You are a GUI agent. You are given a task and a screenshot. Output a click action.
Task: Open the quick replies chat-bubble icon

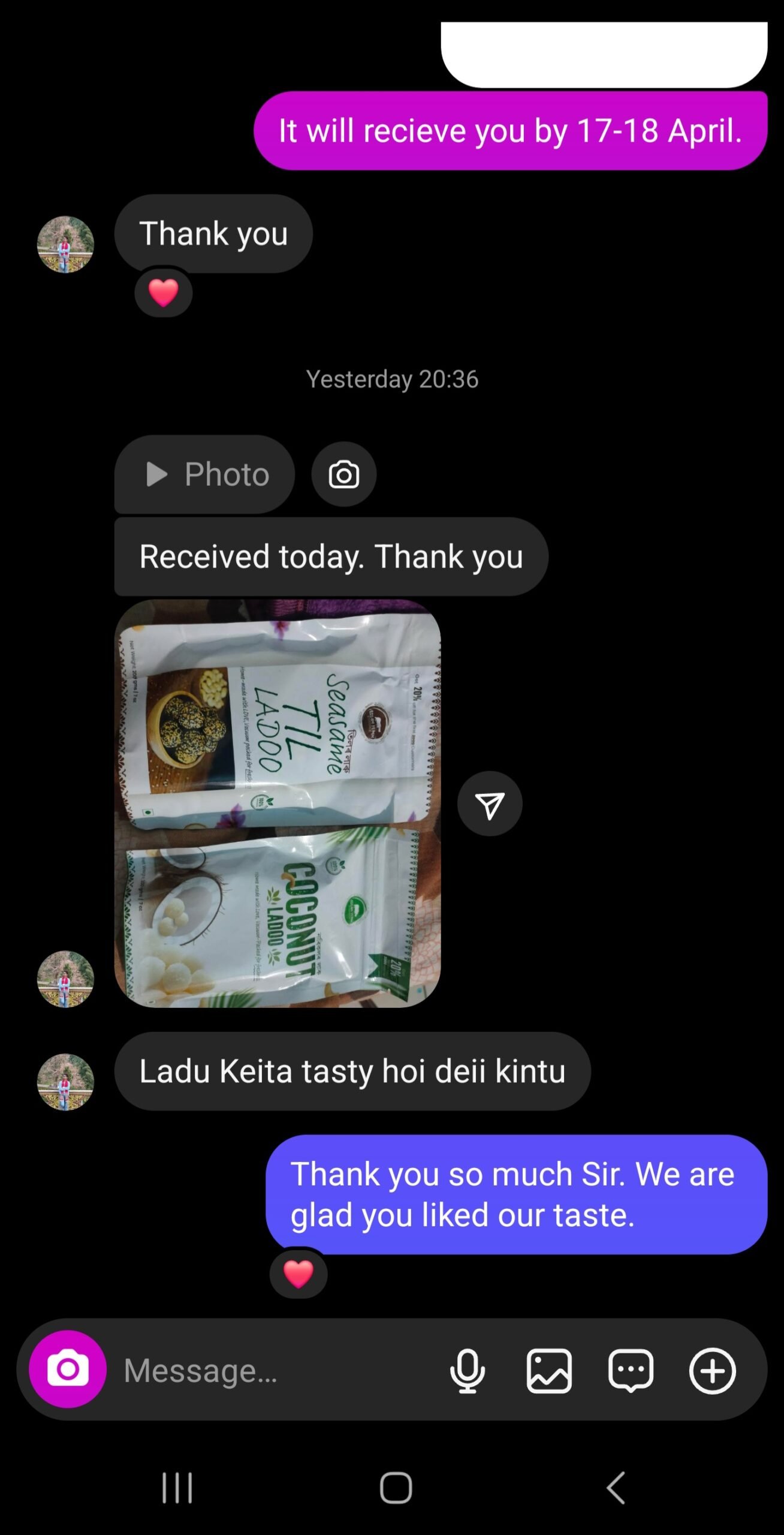click(x=631, y=1370)
